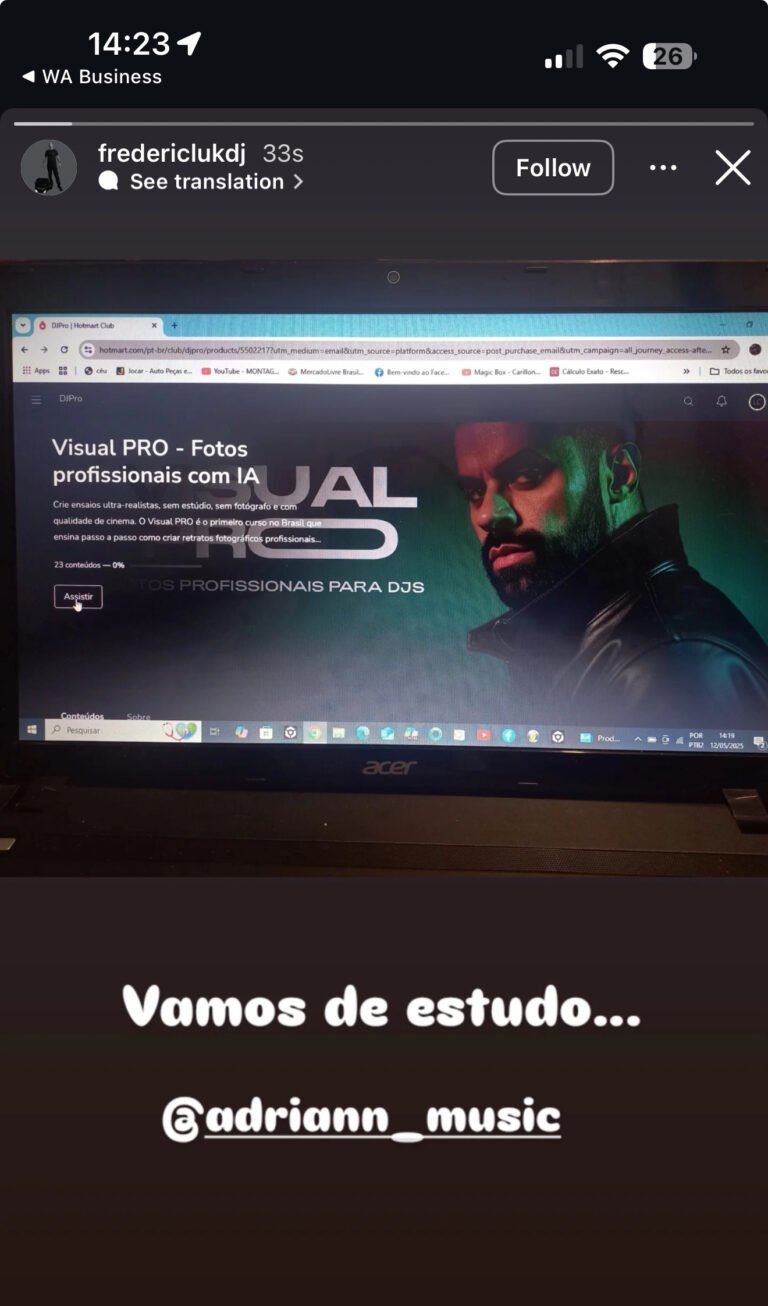The image size is (768, 1306).
Task: Return to WA Business app
Action: (92, 77)
